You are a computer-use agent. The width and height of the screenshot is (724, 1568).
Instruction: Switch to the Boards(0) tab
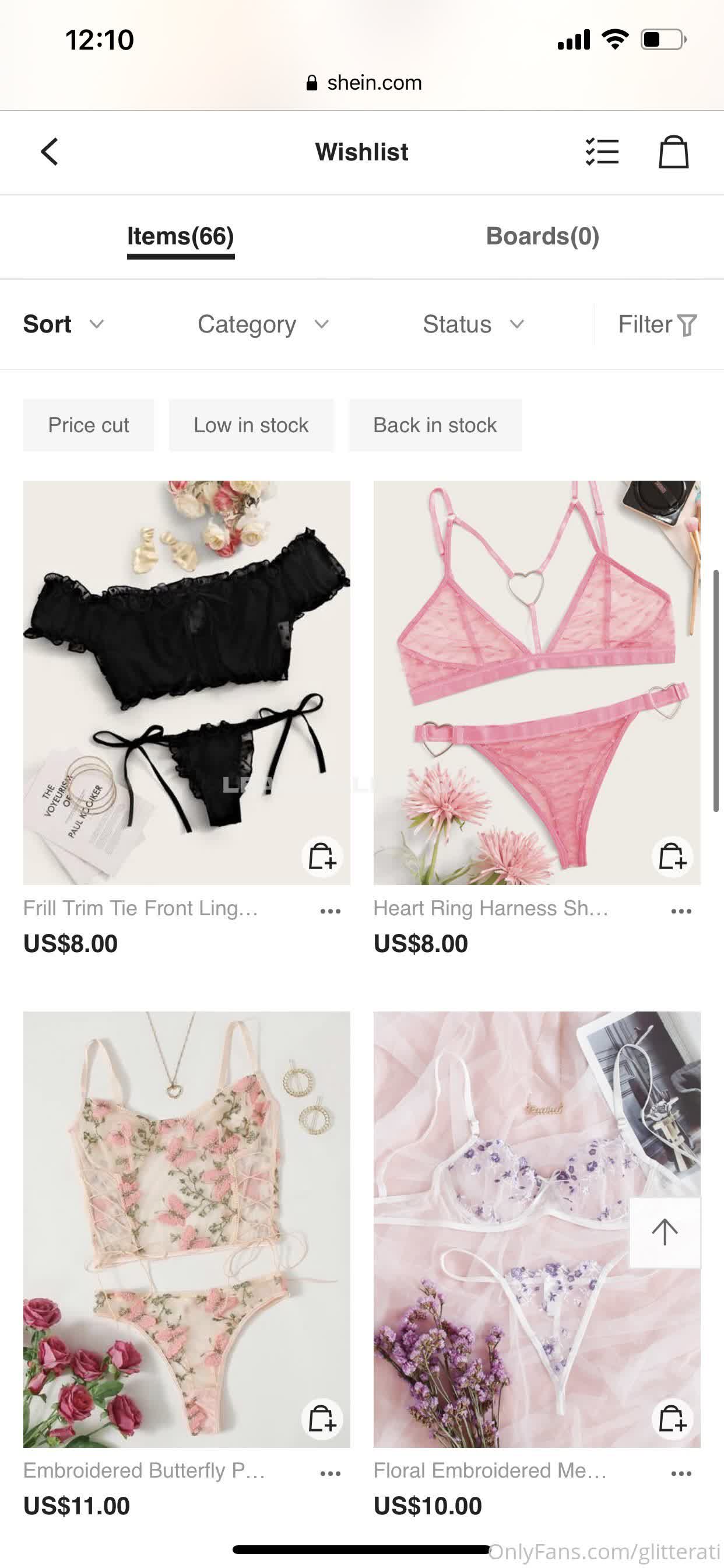point(542,236)
